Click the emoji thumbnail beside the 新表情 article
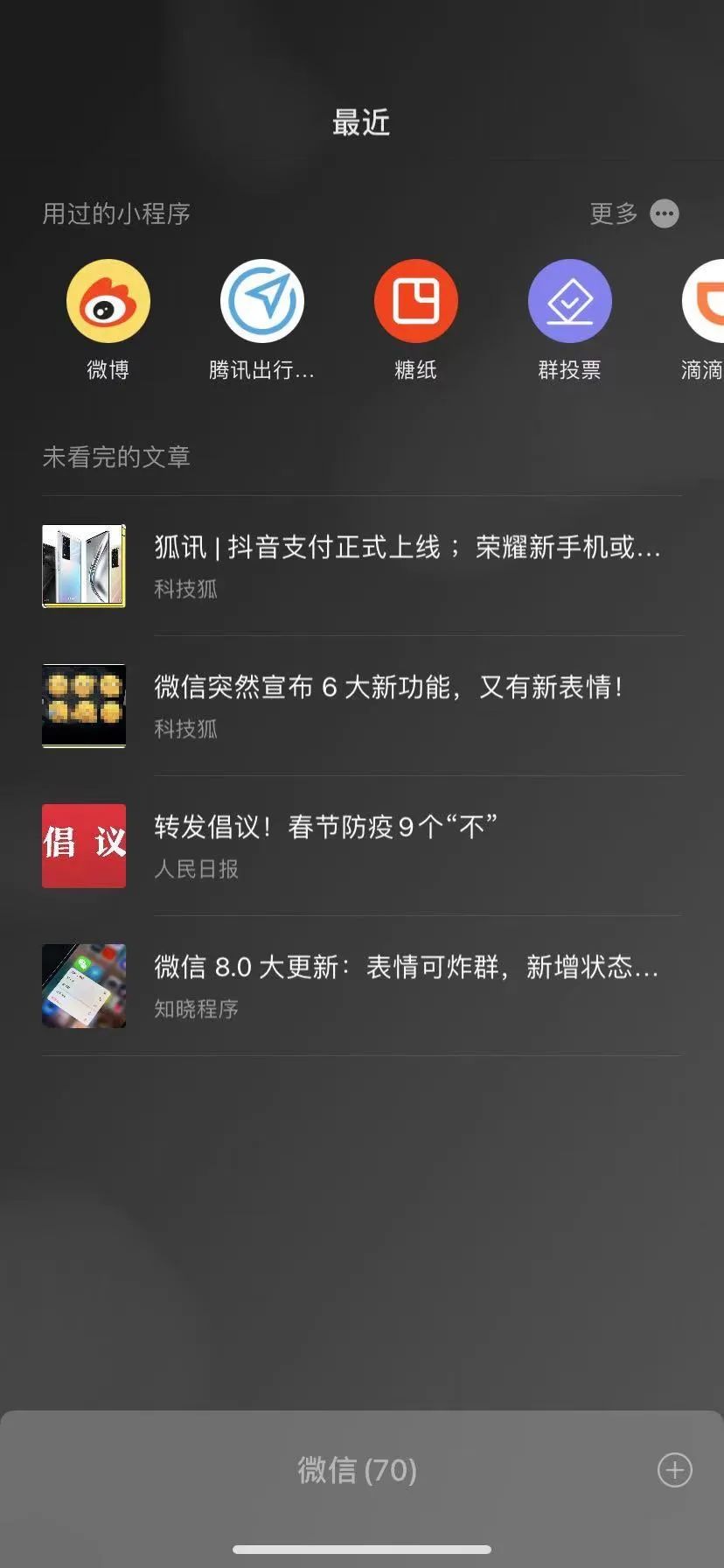This screenshot has height=1568, width=724. tap(83, 706)
